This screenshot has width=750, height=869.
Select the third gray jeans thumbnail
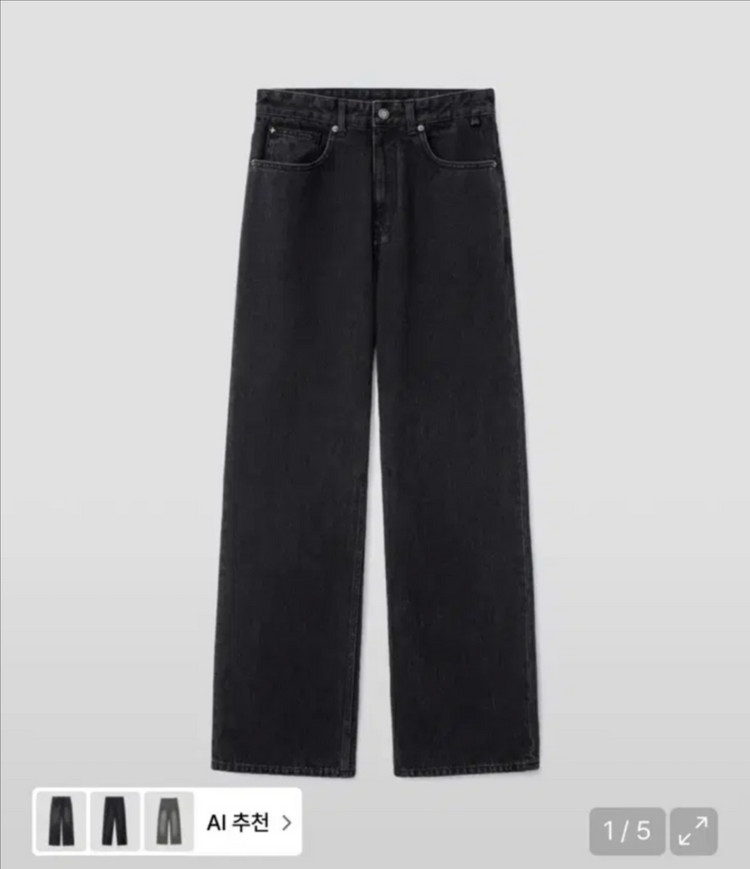point(168,822)
